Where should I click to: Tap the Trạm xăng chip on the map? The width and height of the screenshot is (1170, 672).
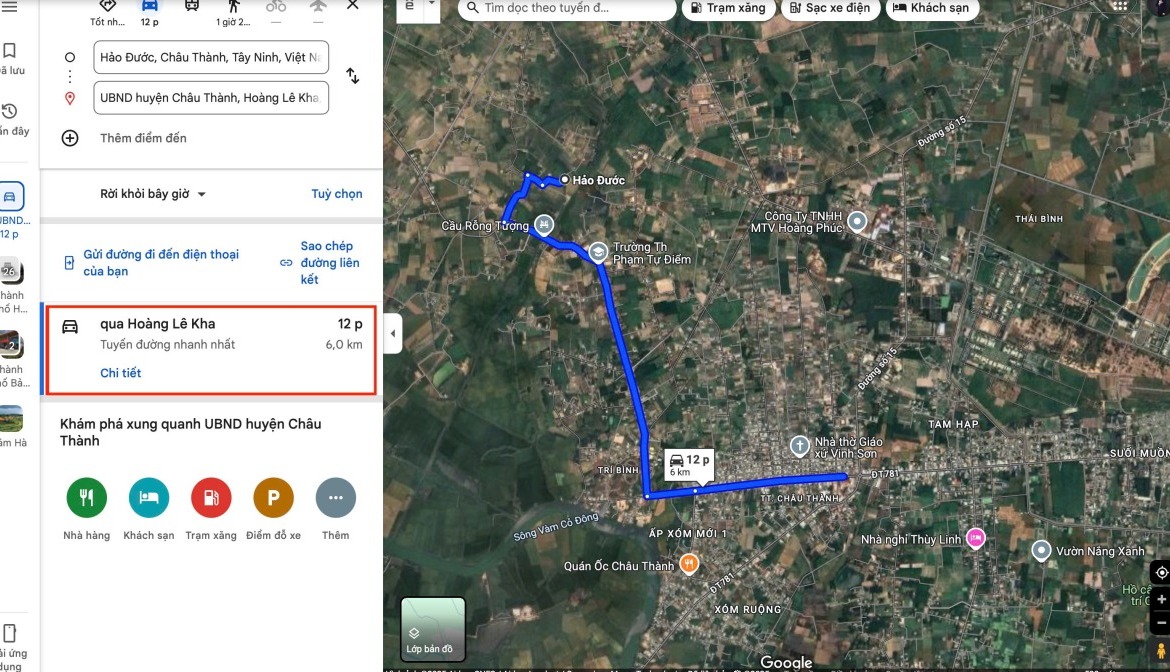pyautogui.click(x=727, y=8)
